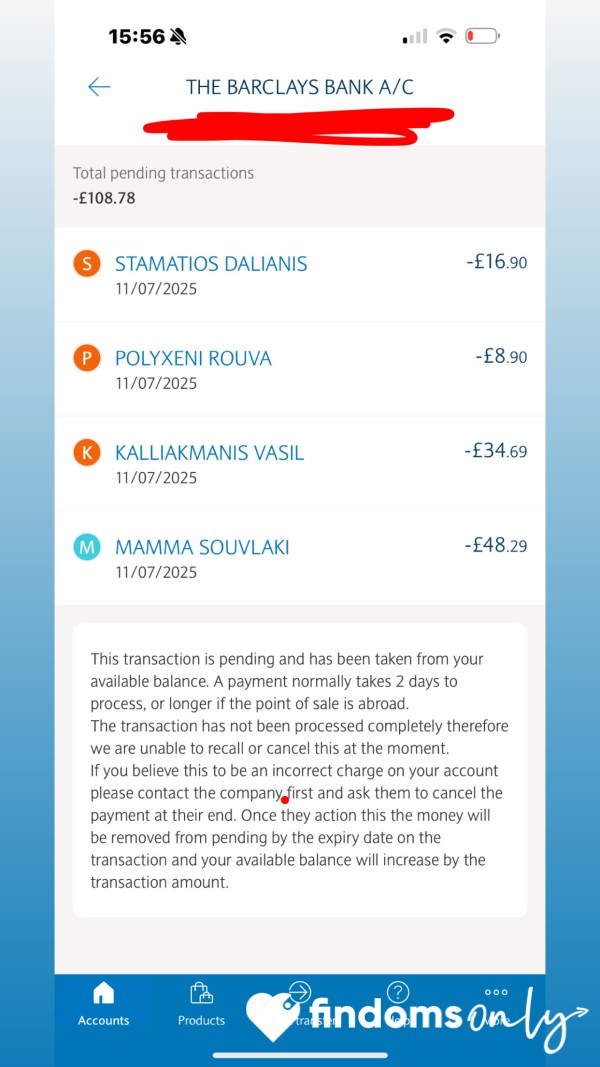View the Kalliakmanis Vasil transaction details
The image size is (600, 1067).
click(300, 463)
